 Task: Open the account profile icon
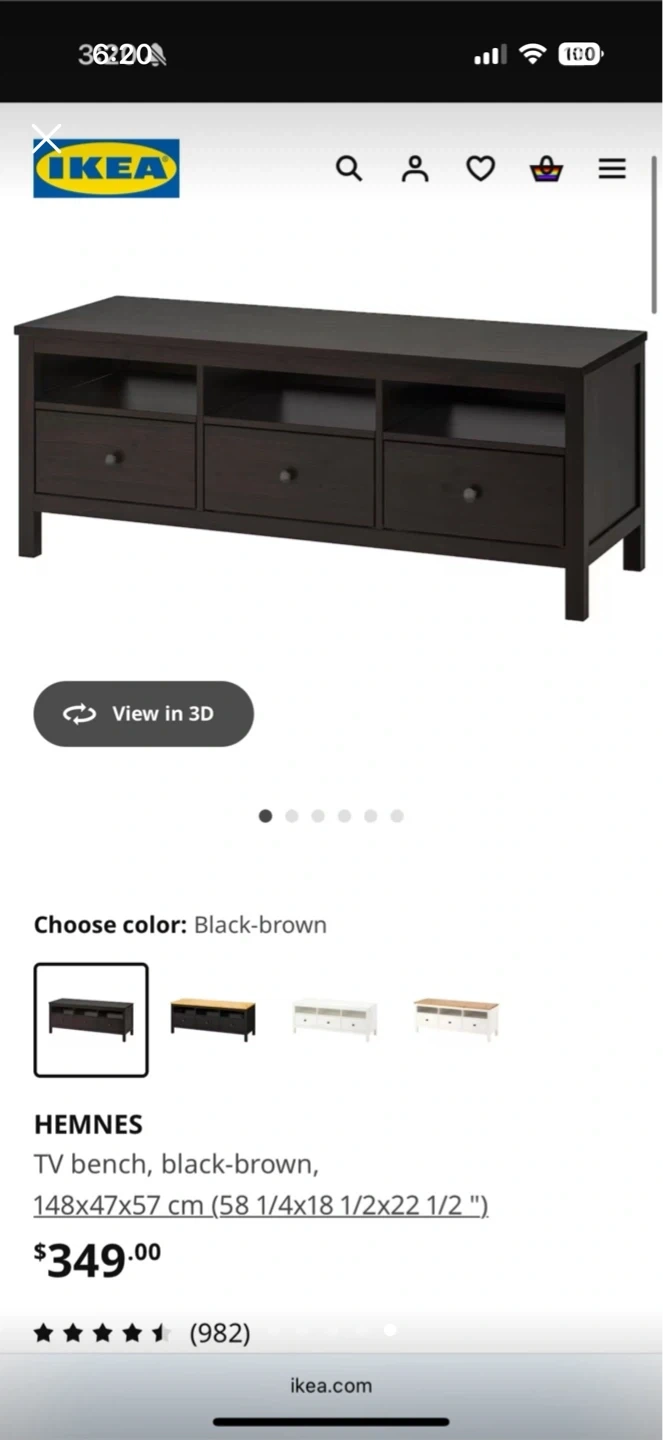pyautogui.click(x=414, y=169)
